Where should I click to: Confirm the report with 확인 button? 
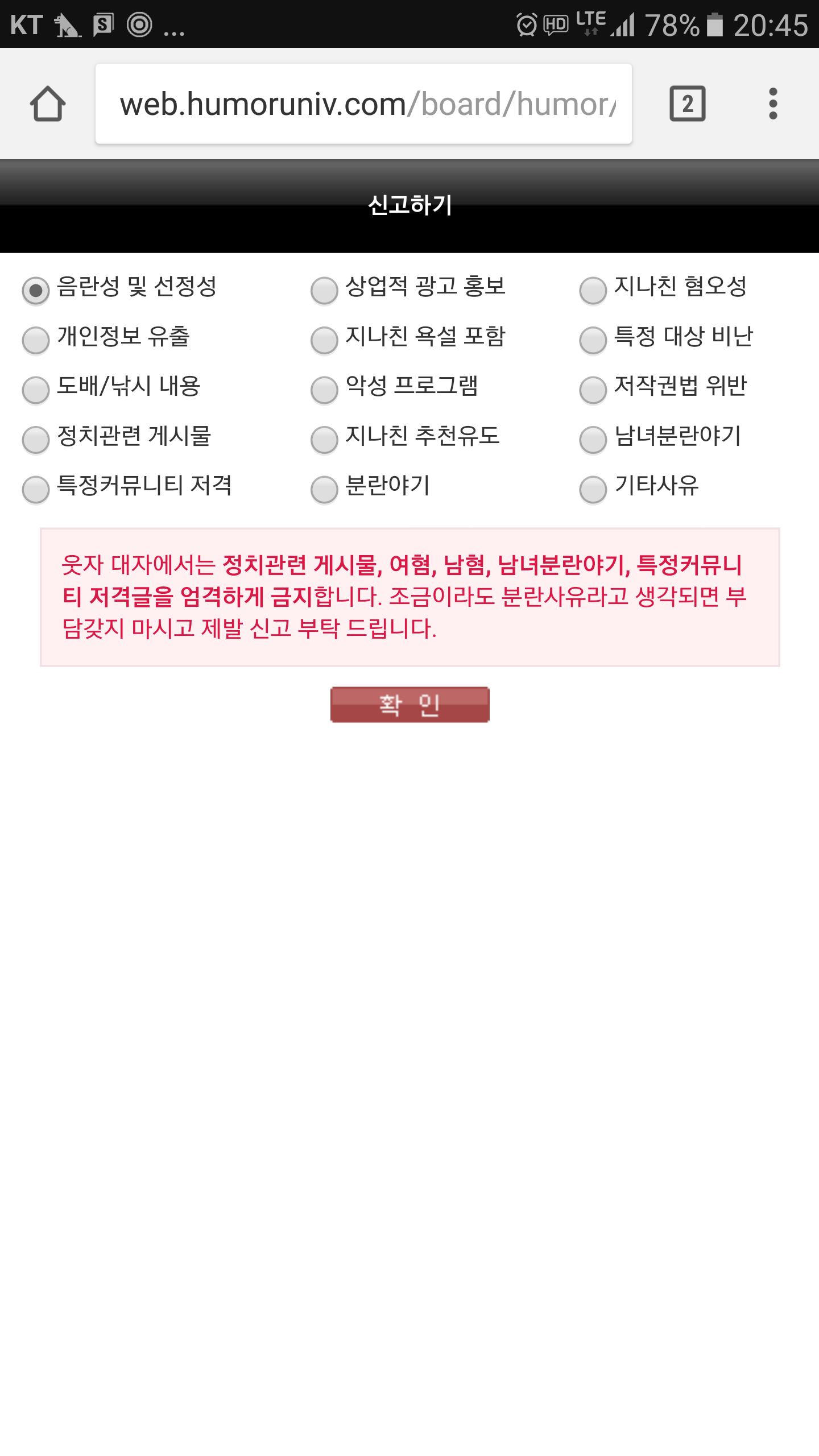pyautogui.click(x=409, y=705)
